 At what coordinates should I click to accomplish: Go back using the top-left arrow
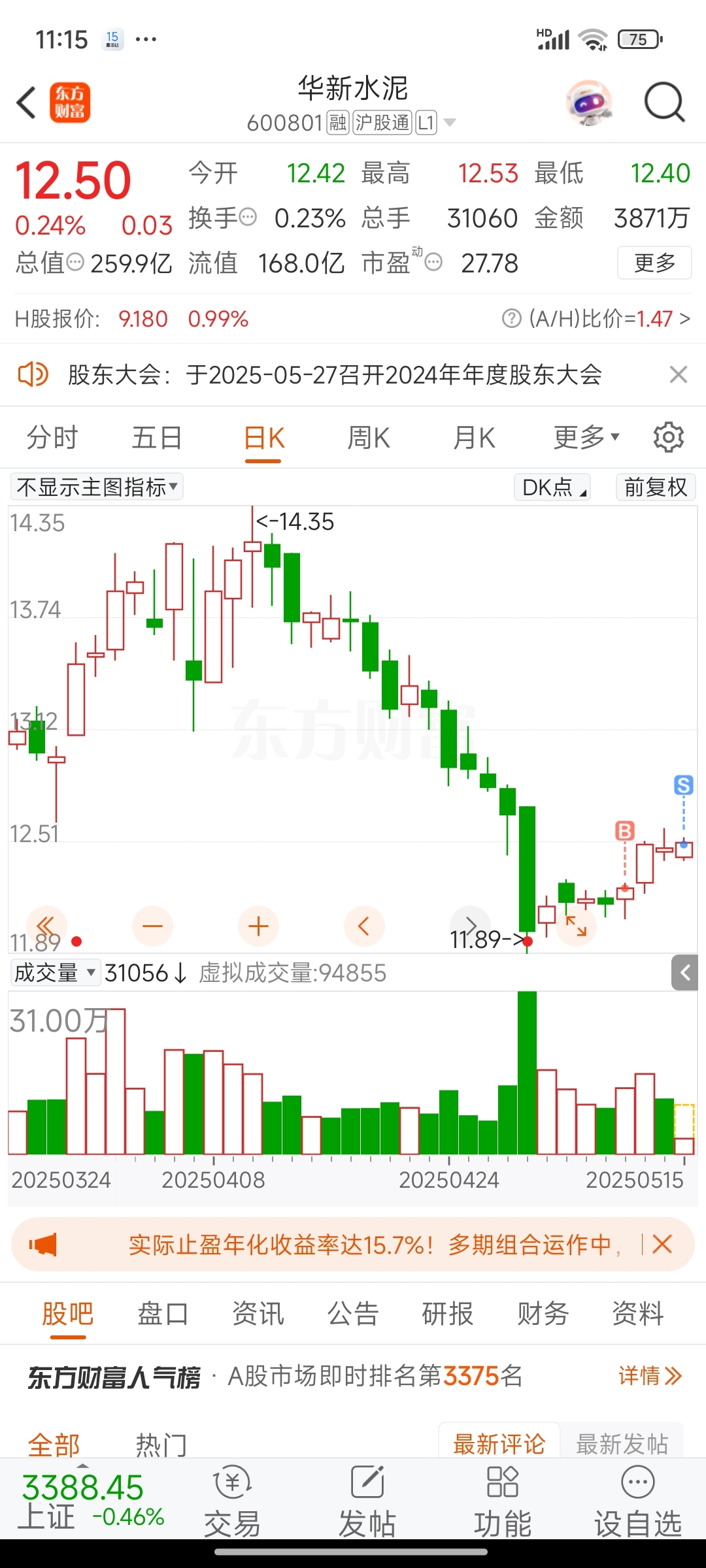tap(26, 103)
